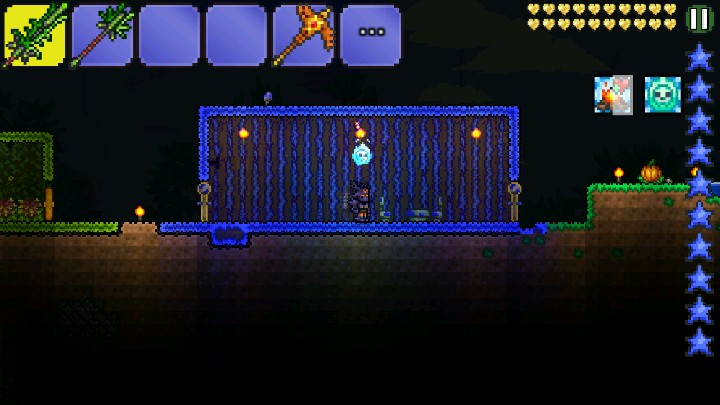Select the green staff in the second hotbar slot
720x405 pixels.
102,35
